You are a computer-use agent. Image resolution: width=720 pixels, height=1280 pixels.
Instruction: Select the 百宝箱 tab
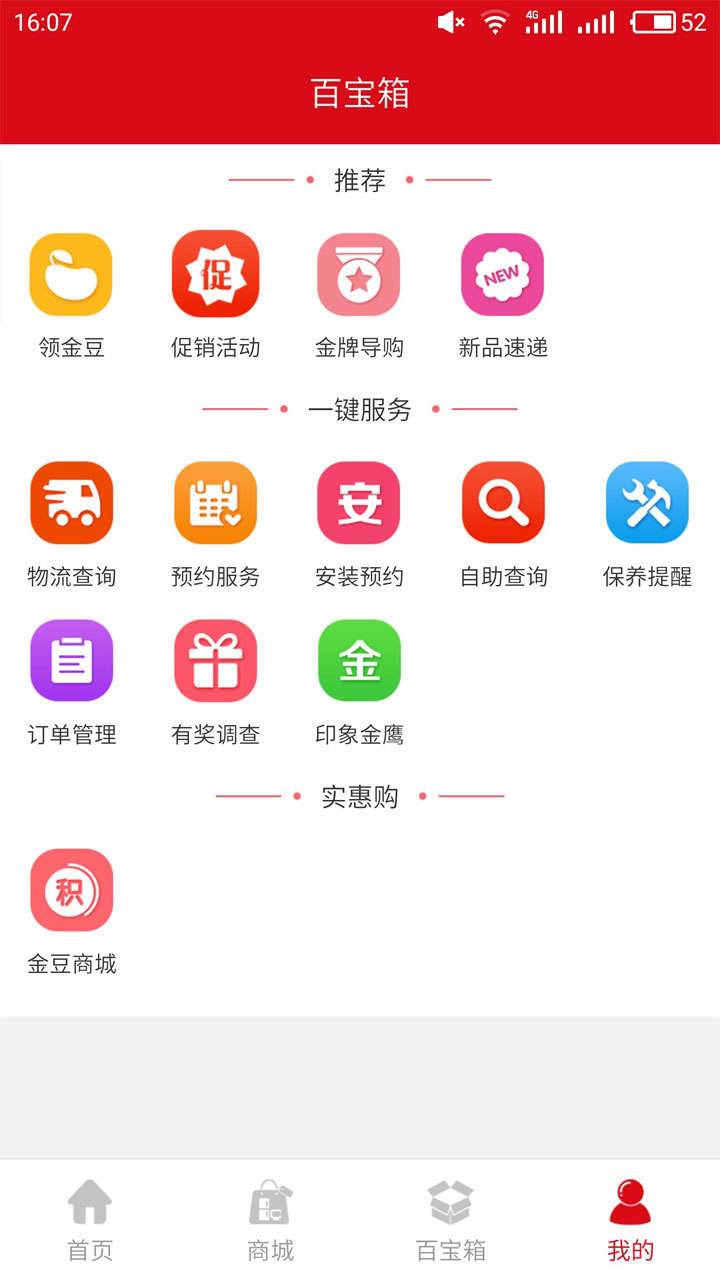pos(450,1220)
